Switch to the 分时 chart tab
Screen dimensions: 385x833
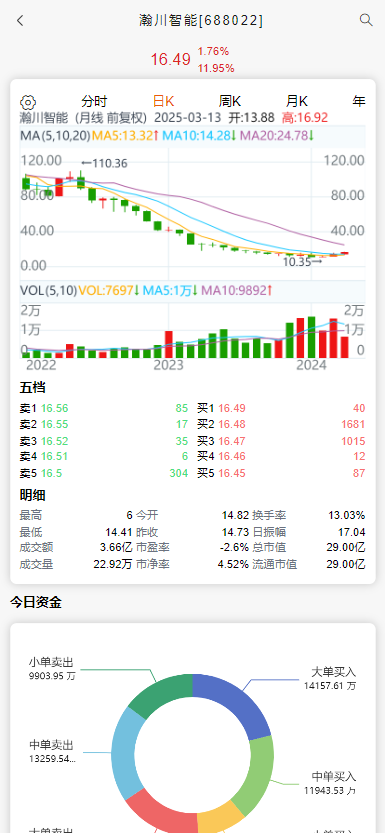pyautogui.click(x=94, y=101)
